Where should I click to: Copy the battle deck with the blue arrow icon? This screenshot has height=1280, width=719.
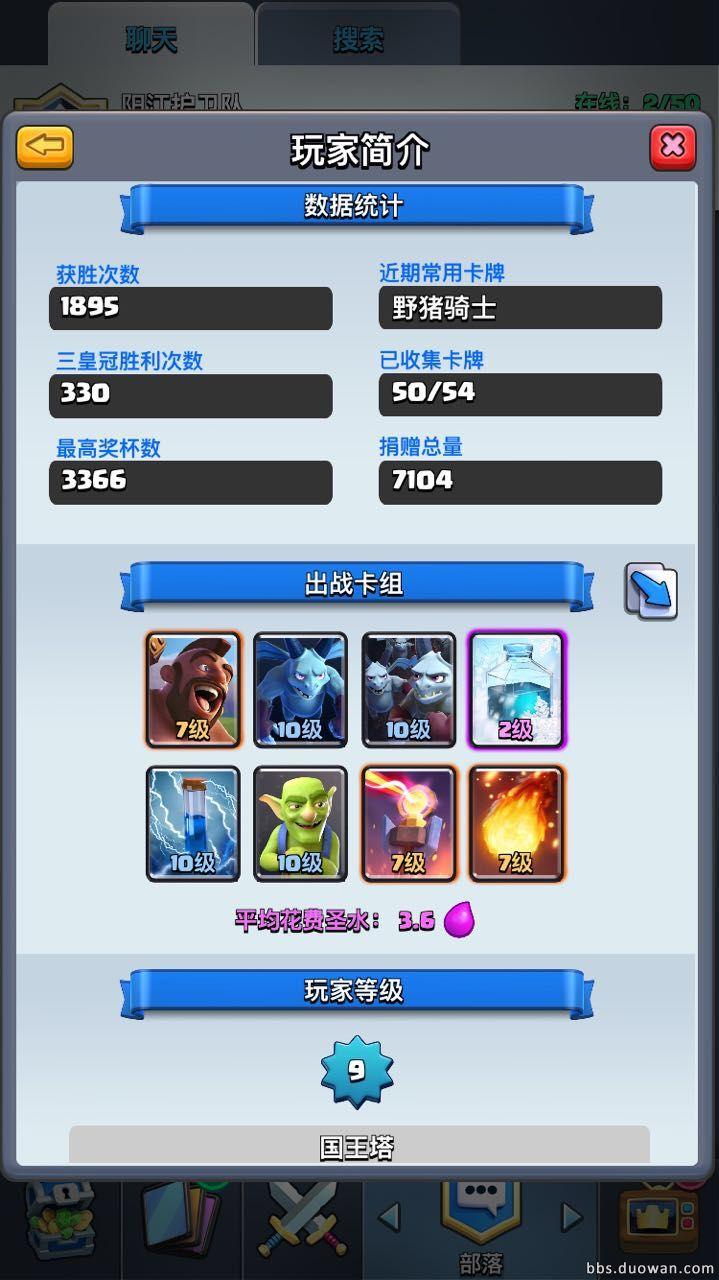click(x=651, y=590)
